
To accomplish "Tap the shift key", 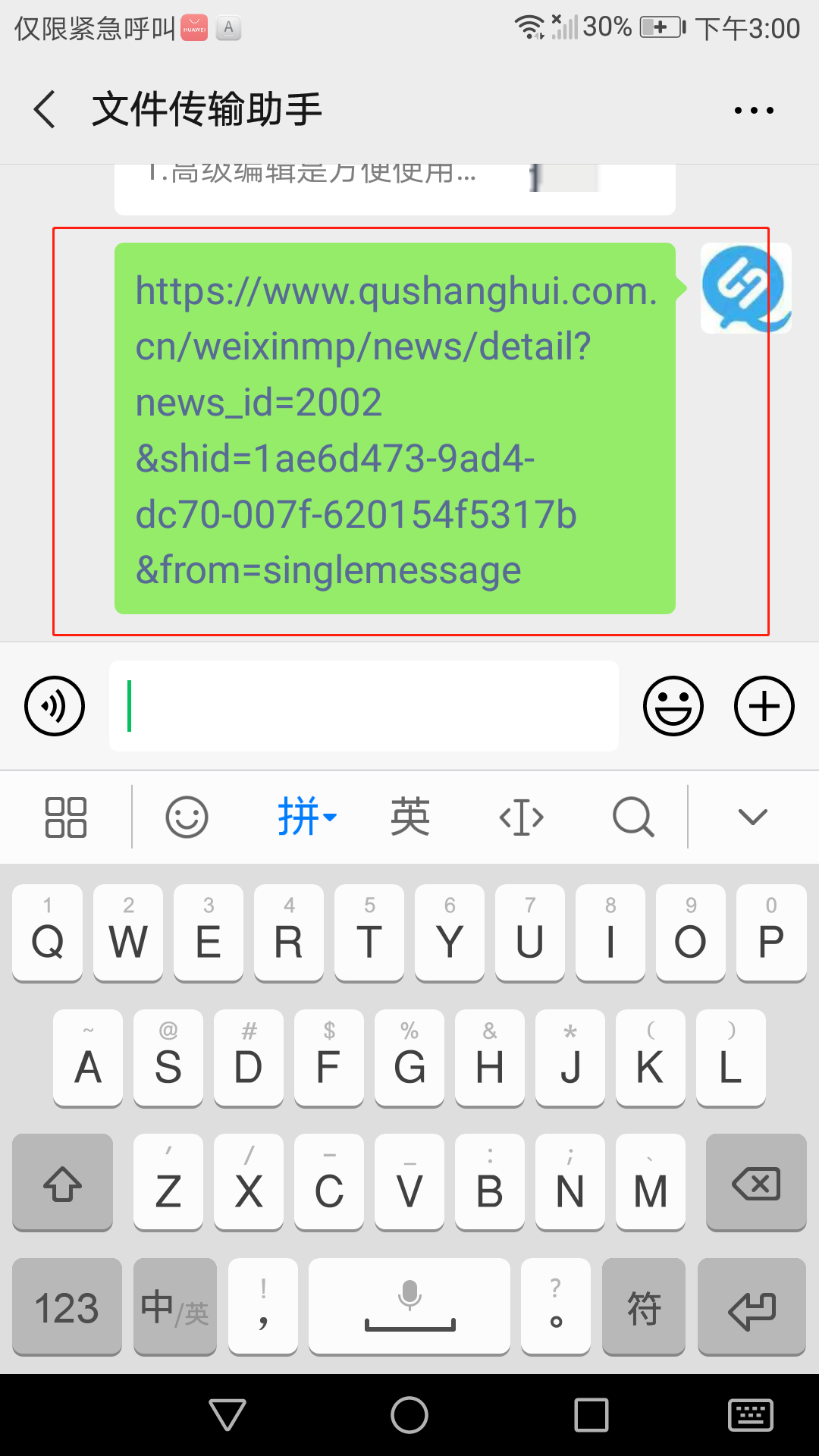I will coord(62,1183).
